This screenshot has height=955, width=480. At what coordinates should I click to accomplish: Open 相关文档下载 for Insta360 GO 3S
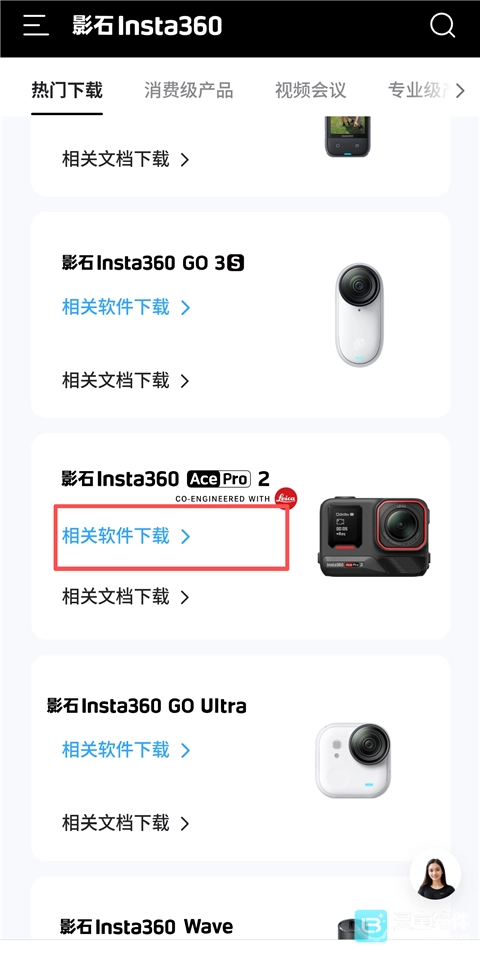tap(126, 381)
